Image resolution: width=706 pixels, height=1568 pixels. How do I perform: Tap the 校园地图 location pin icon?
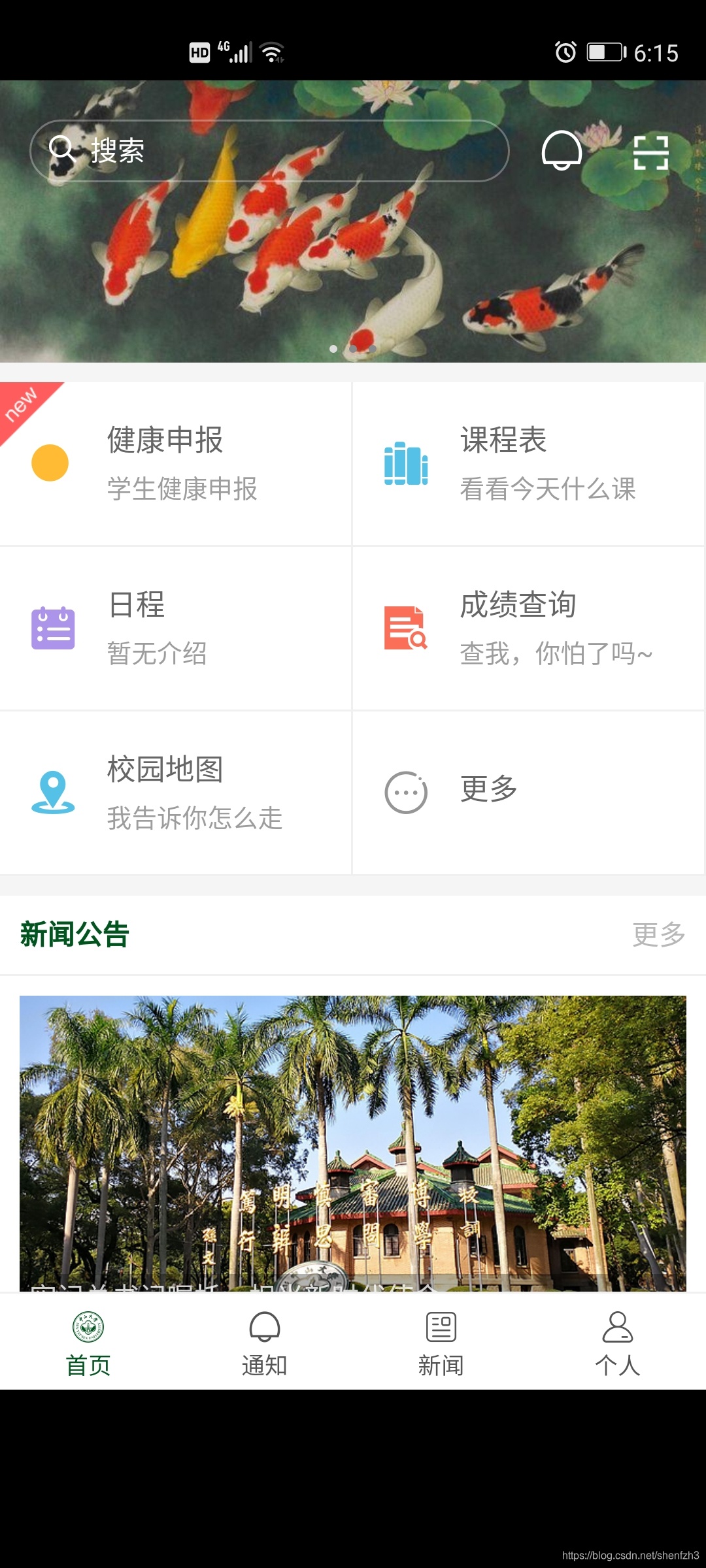click(52, 792)
